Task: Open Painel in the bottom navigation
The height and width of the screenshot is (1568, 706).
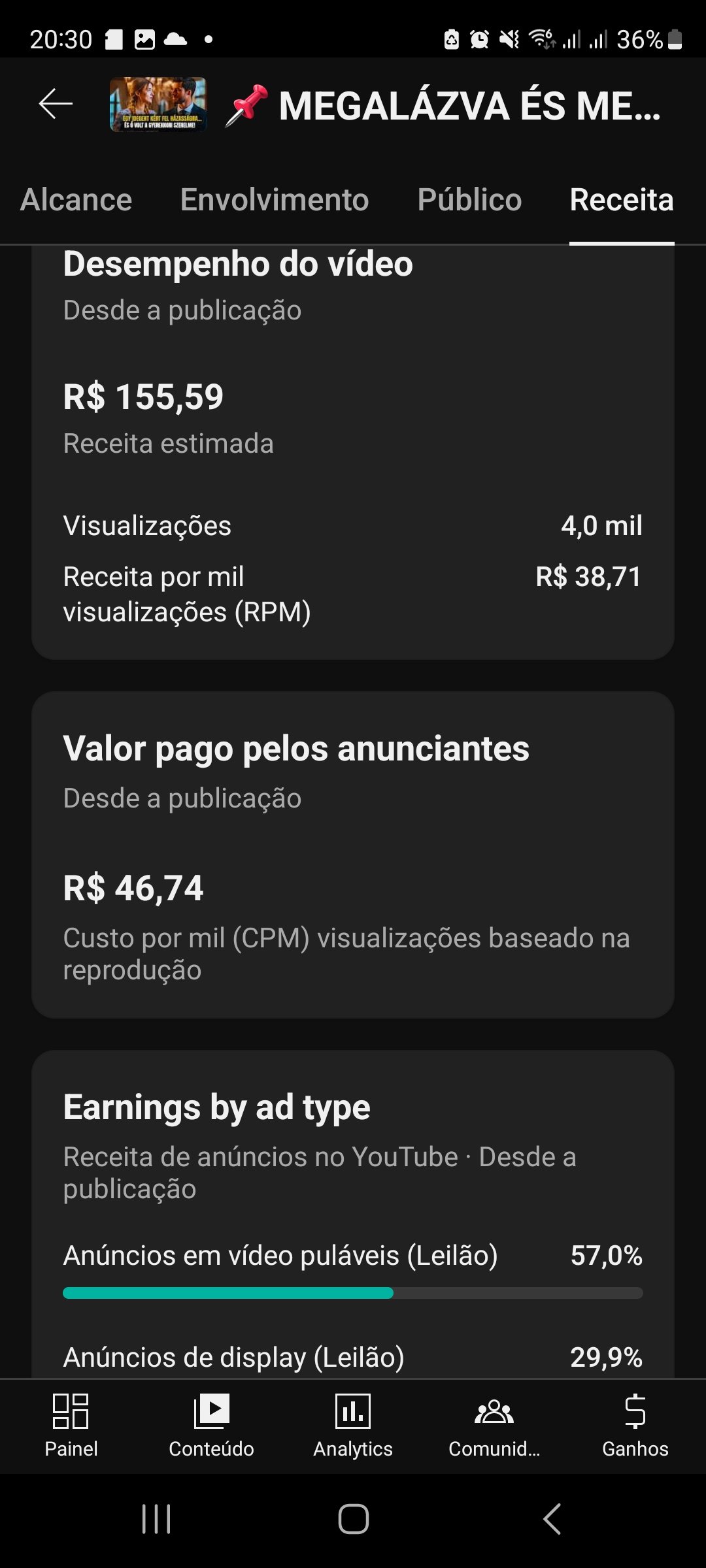Action: pyautogui.click(x=71, y=1426)
